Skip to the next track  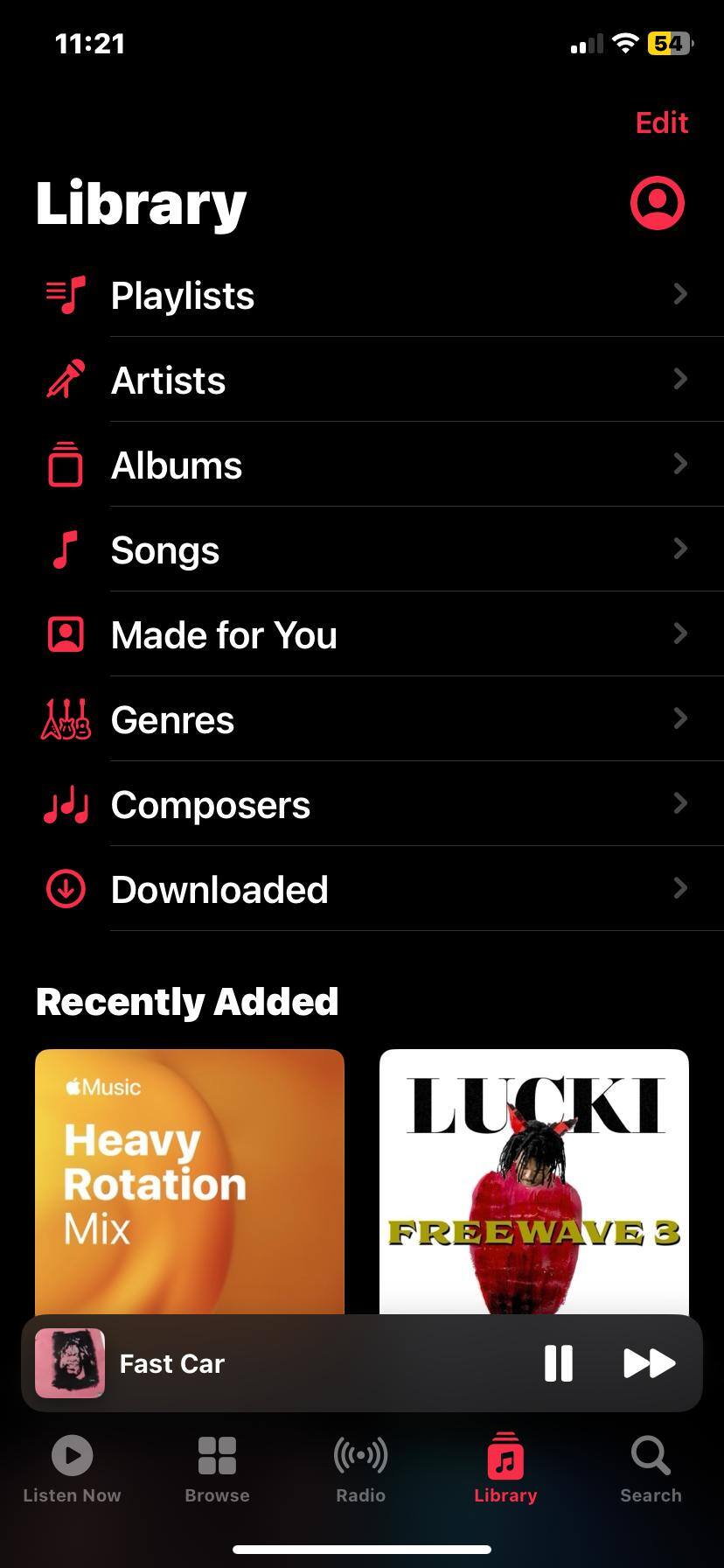coord(649,1363)
